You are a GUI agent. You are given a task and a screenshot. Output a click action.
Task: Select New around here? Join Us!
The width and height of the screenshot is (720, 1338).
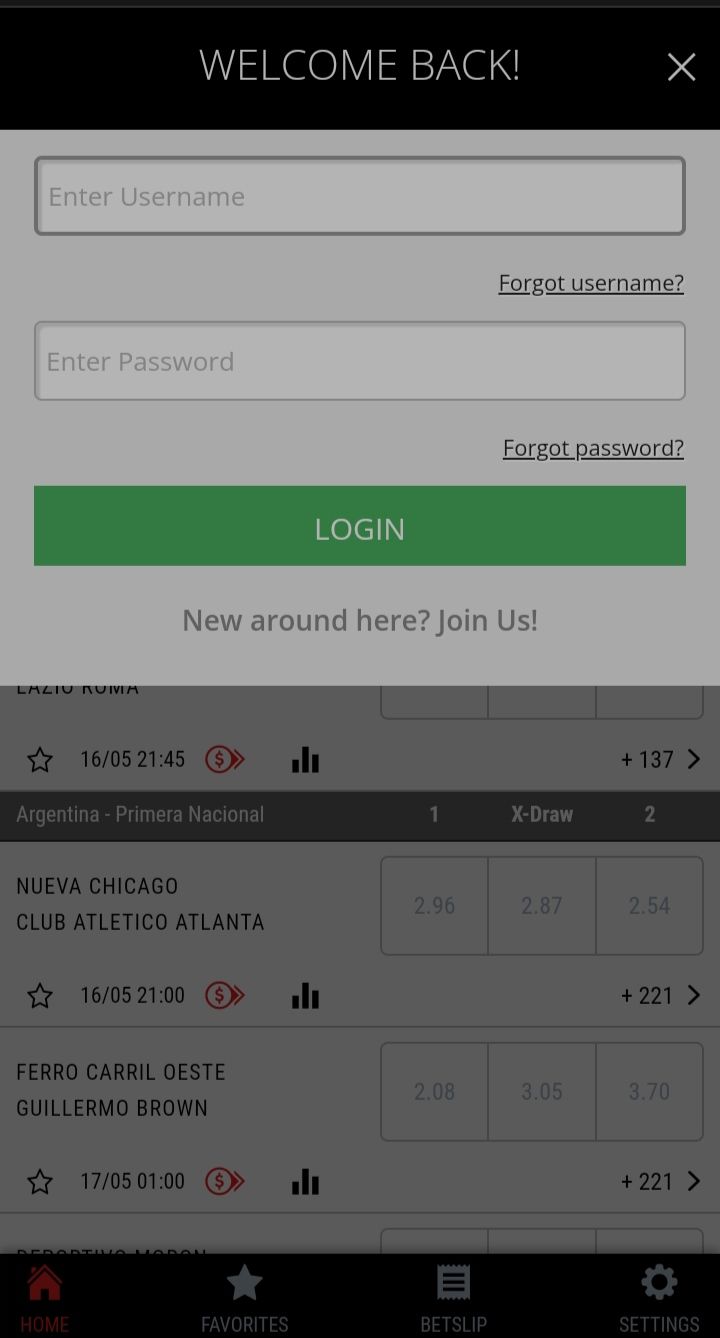coord(360,620)
